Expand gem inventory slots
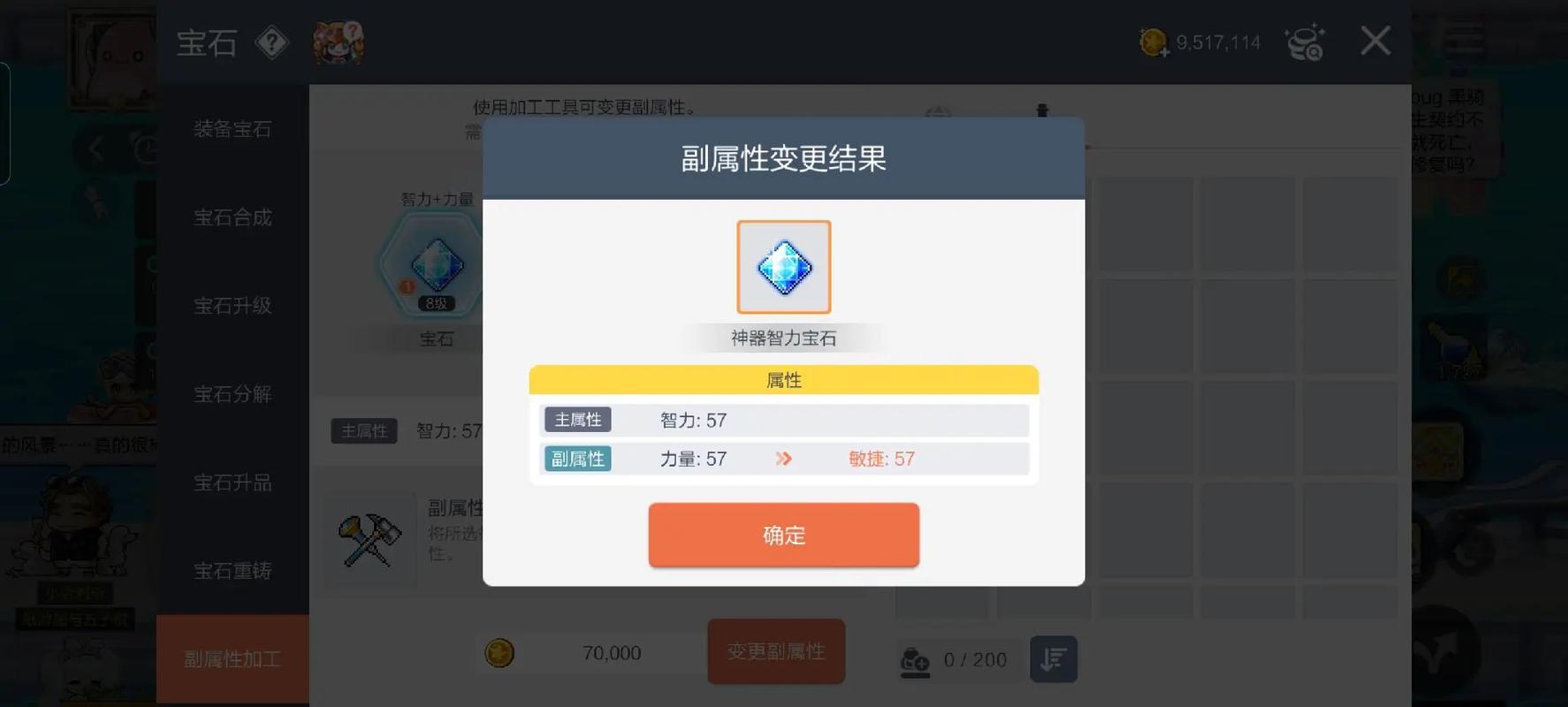 (x=915, y=661)
